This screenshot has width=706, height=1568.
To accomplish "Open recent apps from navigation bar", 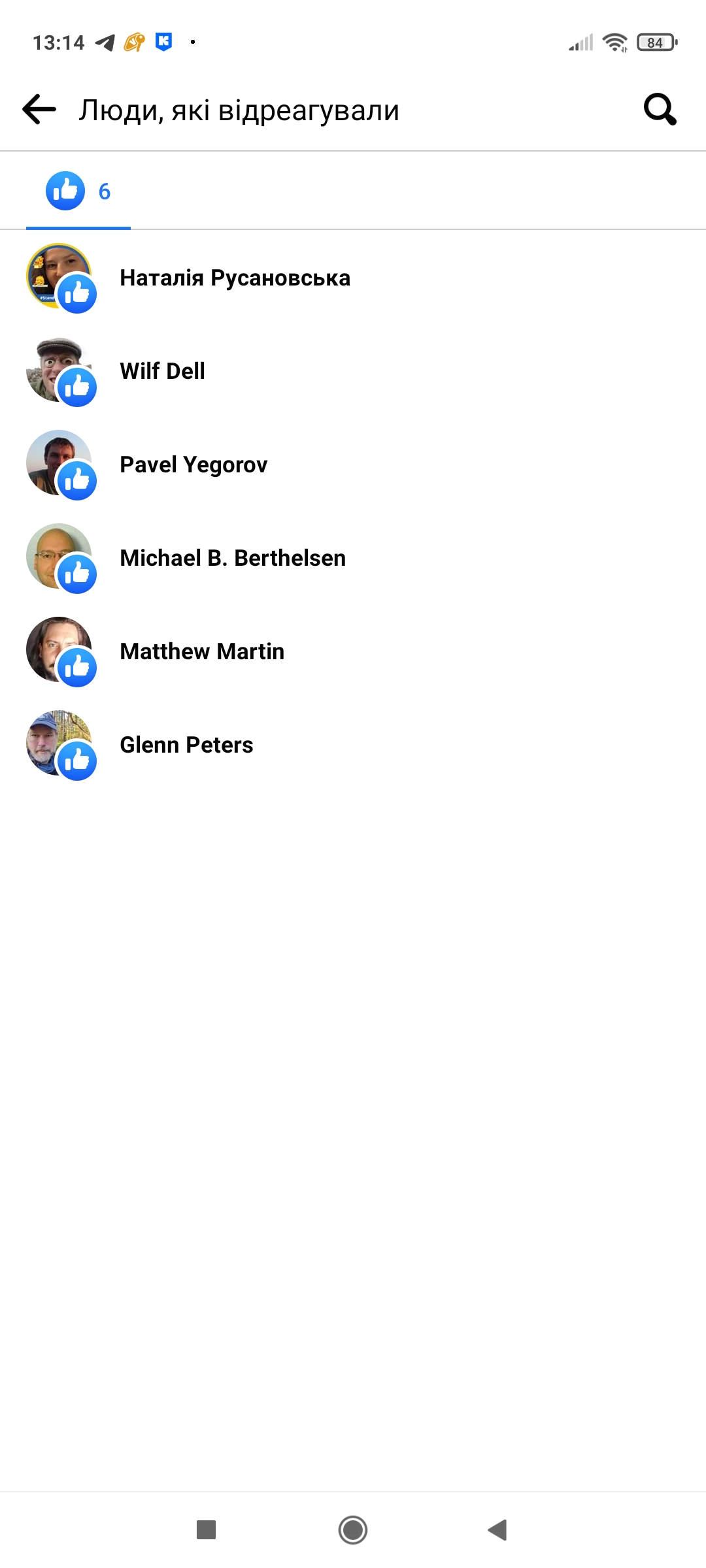I will [207, 1529].
